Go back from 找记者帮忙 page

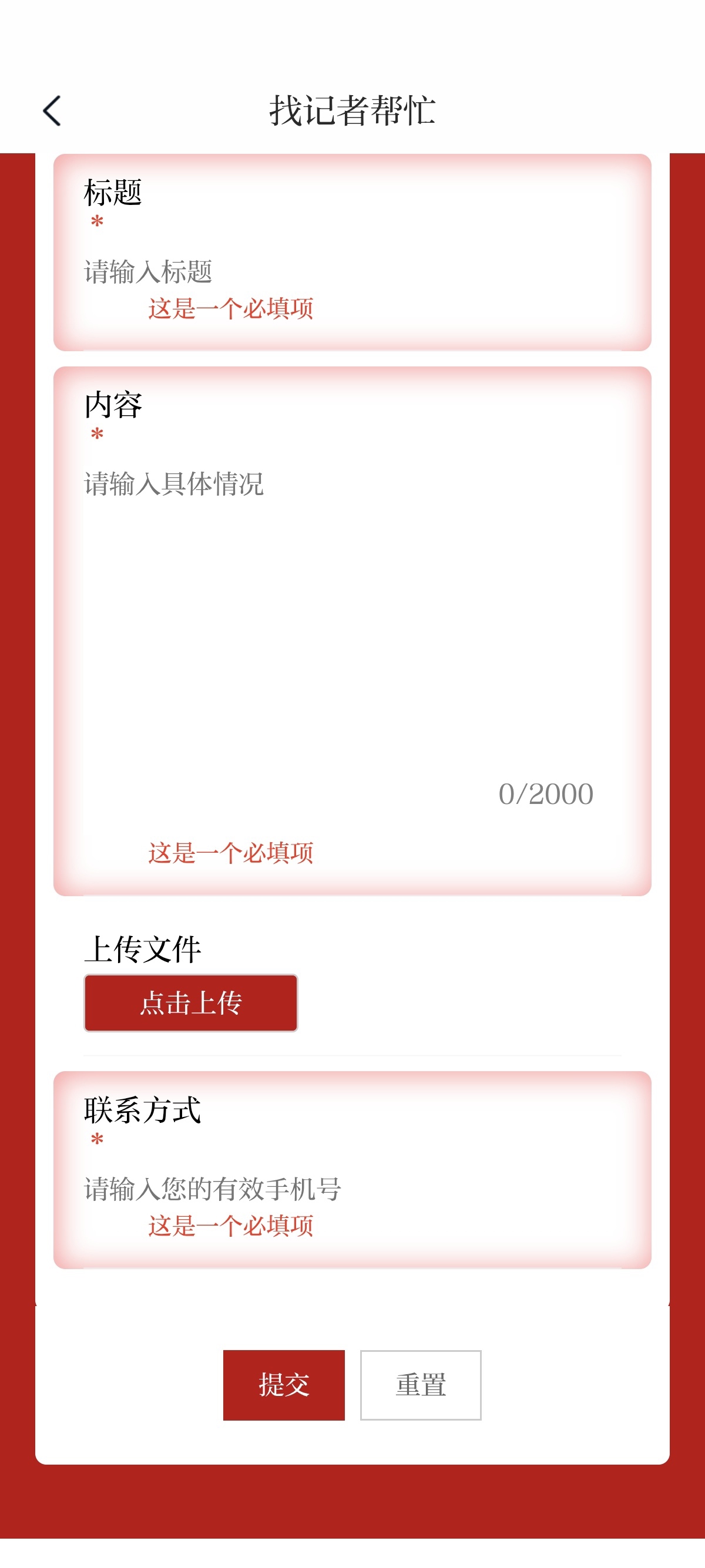(x=52, y=111)
